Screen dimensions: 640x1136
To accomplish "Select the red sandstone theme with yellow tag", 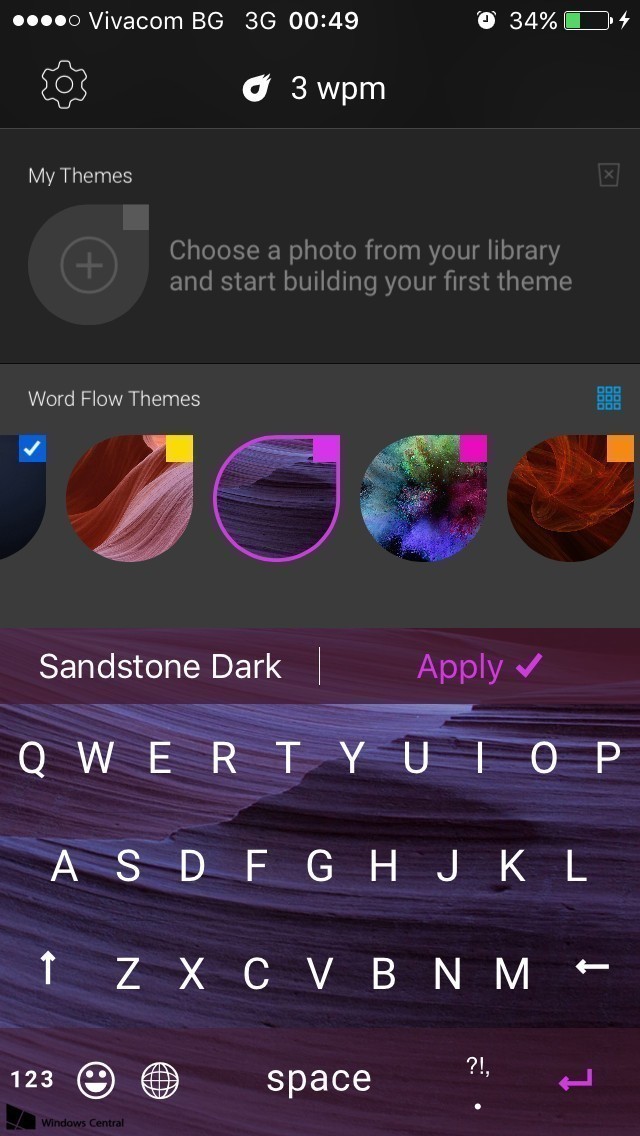I will coord(129,498).
